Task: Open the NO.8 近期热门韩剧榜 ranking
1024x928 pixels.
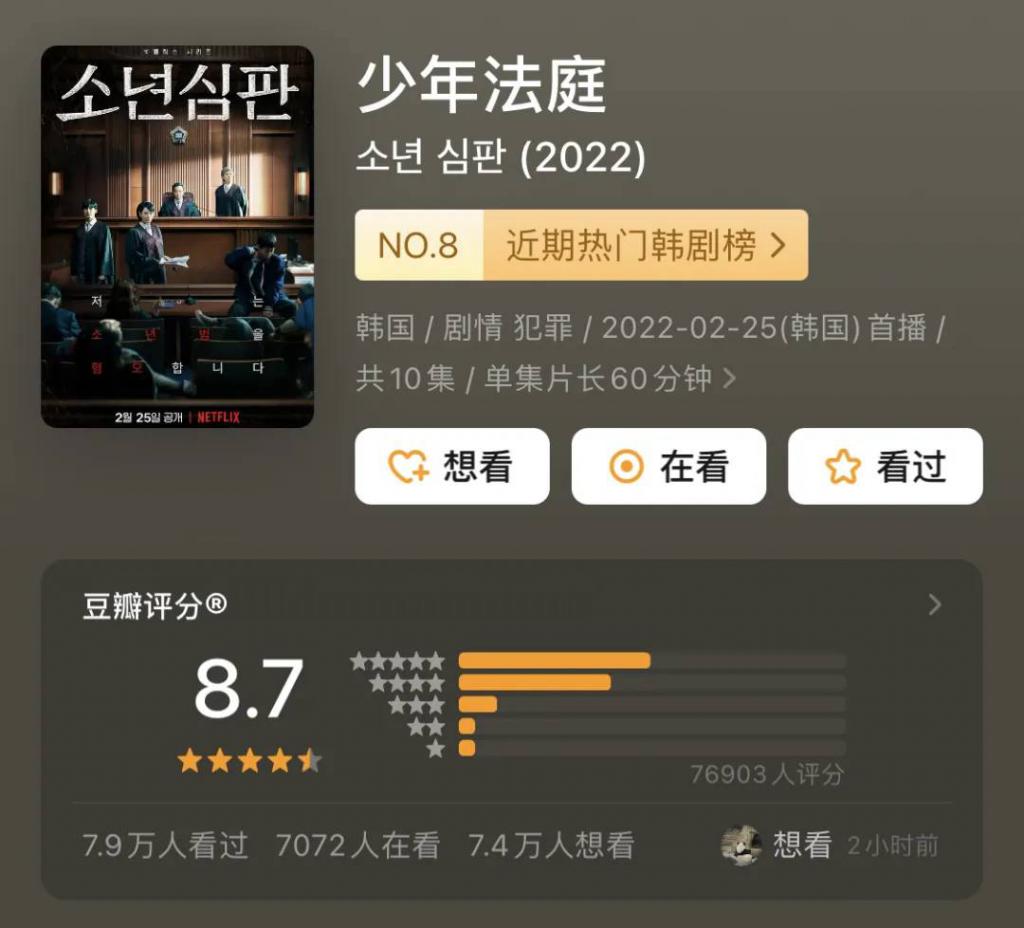Action: click(581, 245)
